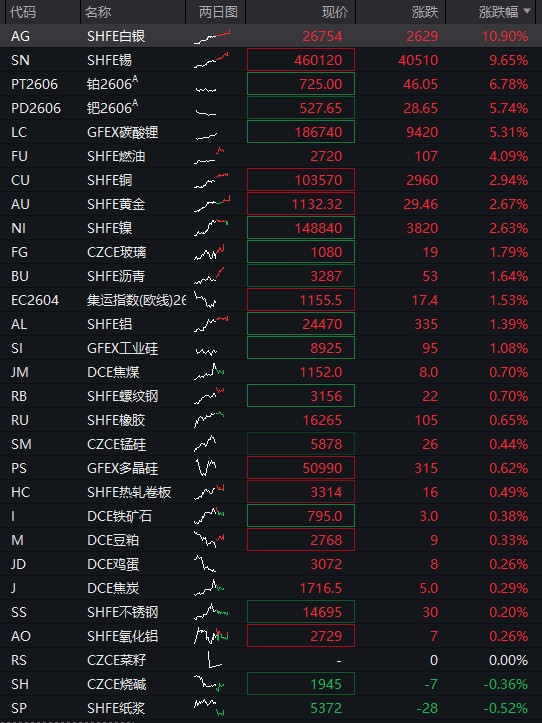Open the SHFE白银 AG quote row
This screenshot has height=723, width=542.
coord(271,36)
